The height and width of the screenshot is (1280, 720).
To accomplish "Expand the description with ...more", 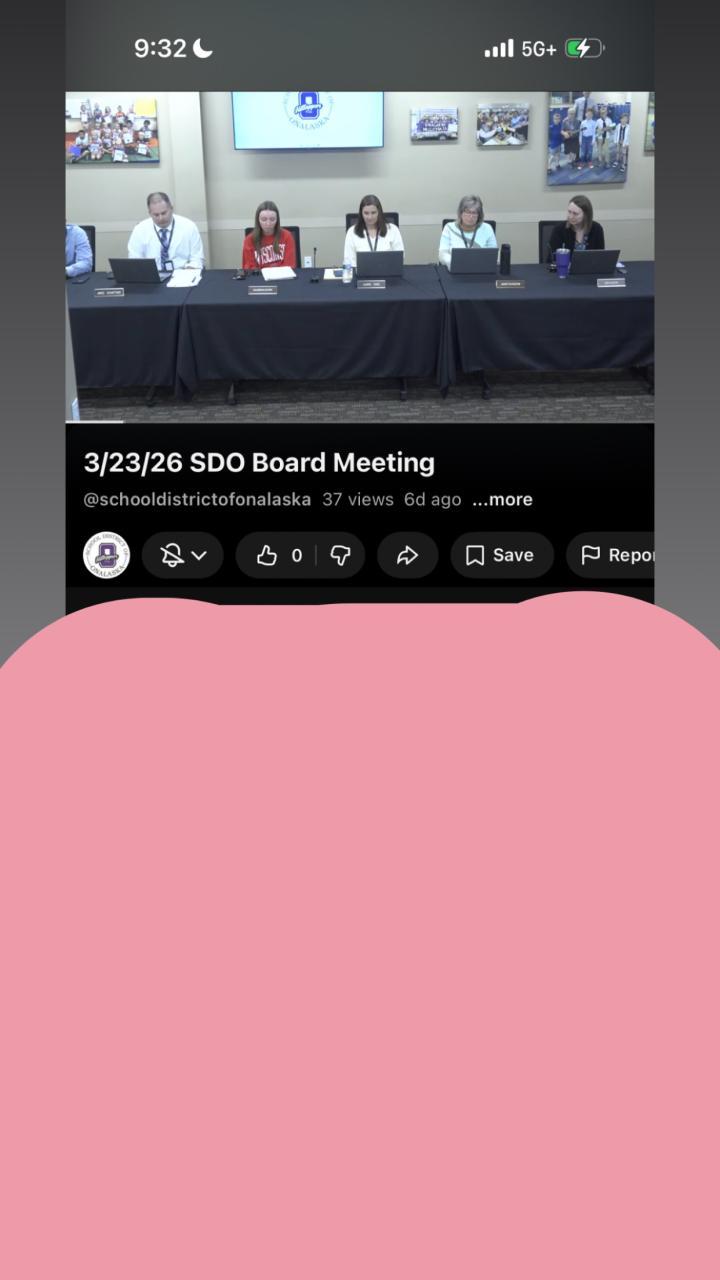I will [x=502, y=499].
